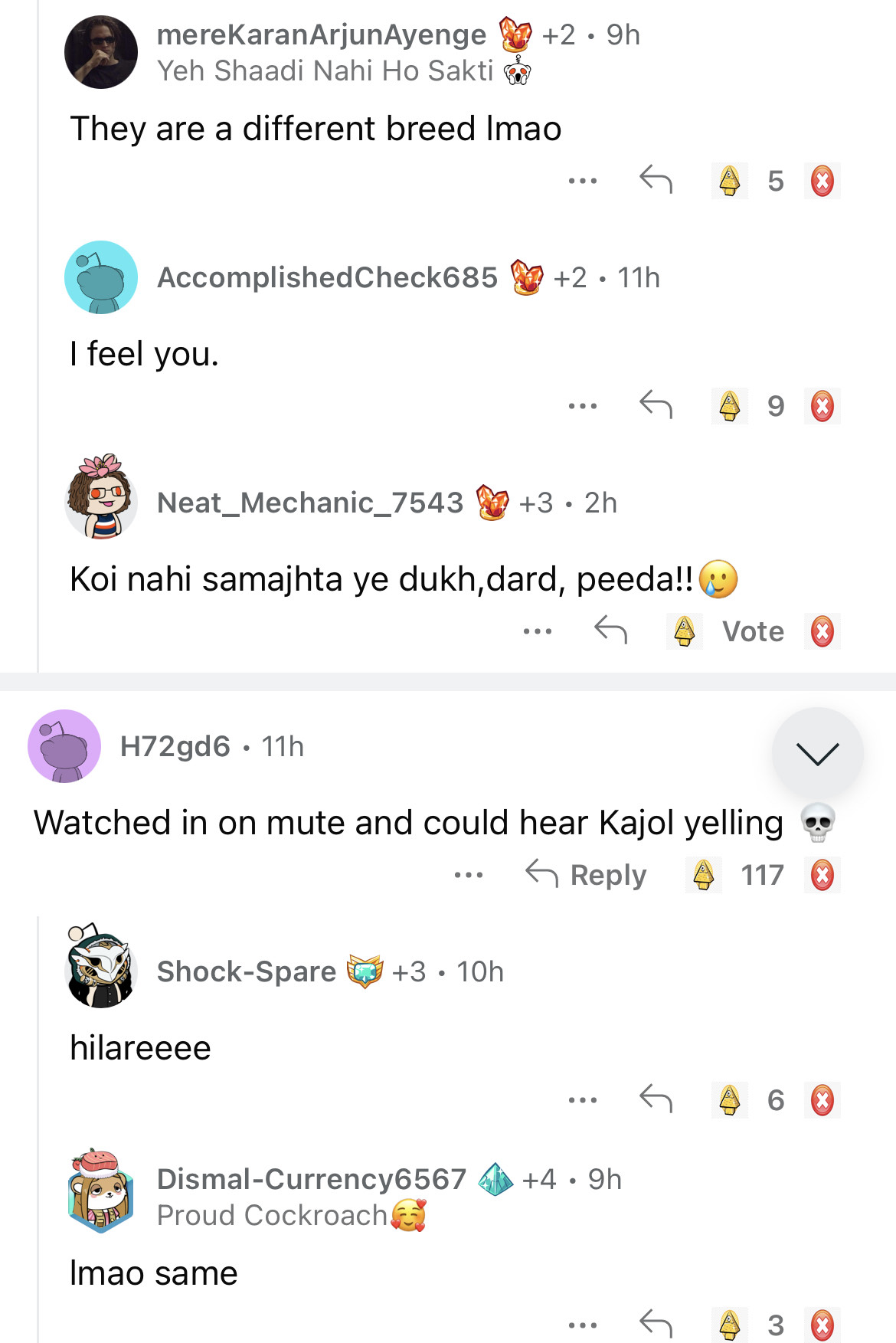Open Shock-Spare's profile via username
This screenshot has height=1343, width=896.
(x=246, y=971)
